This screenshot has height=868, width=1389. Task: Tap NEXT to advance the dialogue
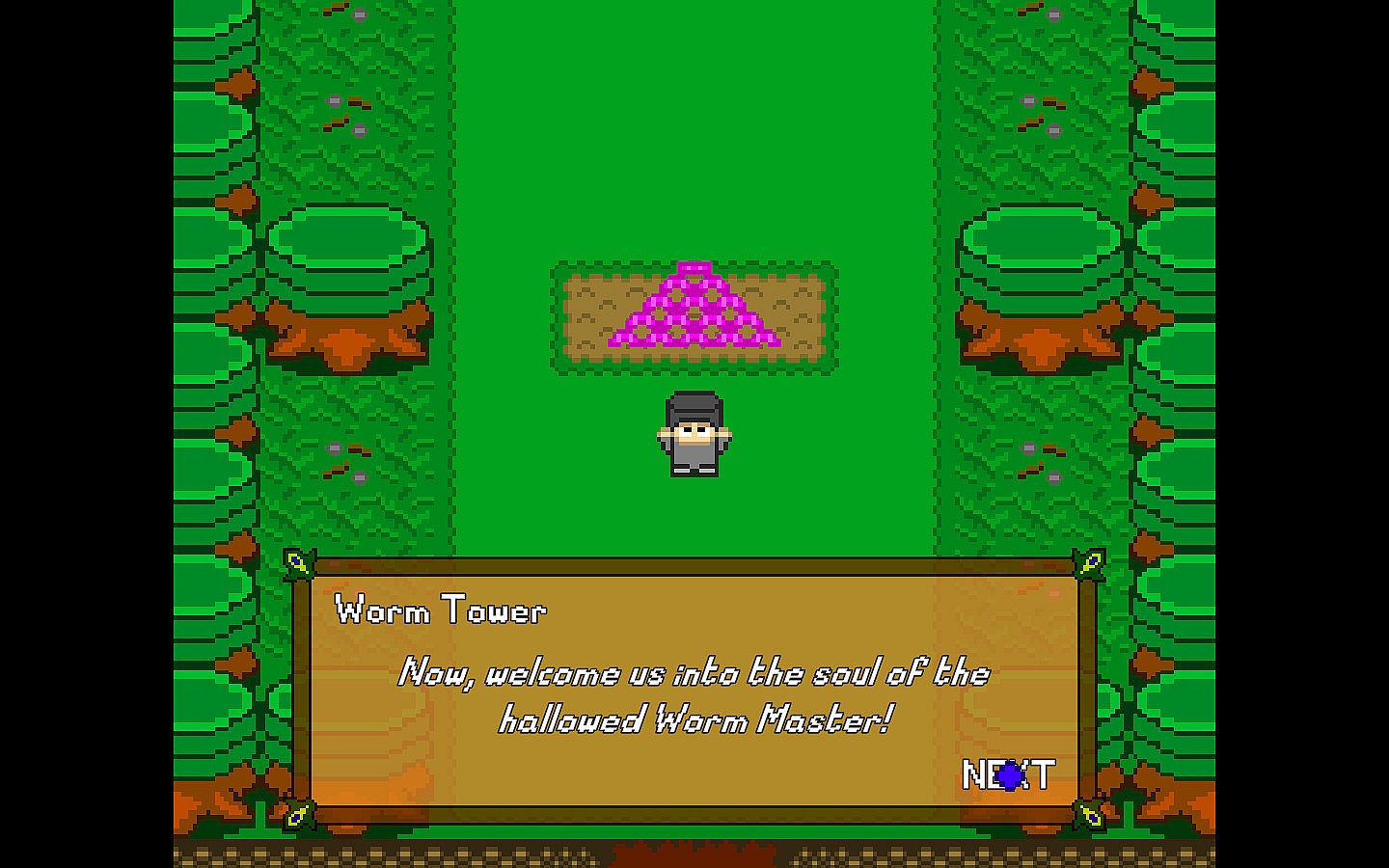1008,774
